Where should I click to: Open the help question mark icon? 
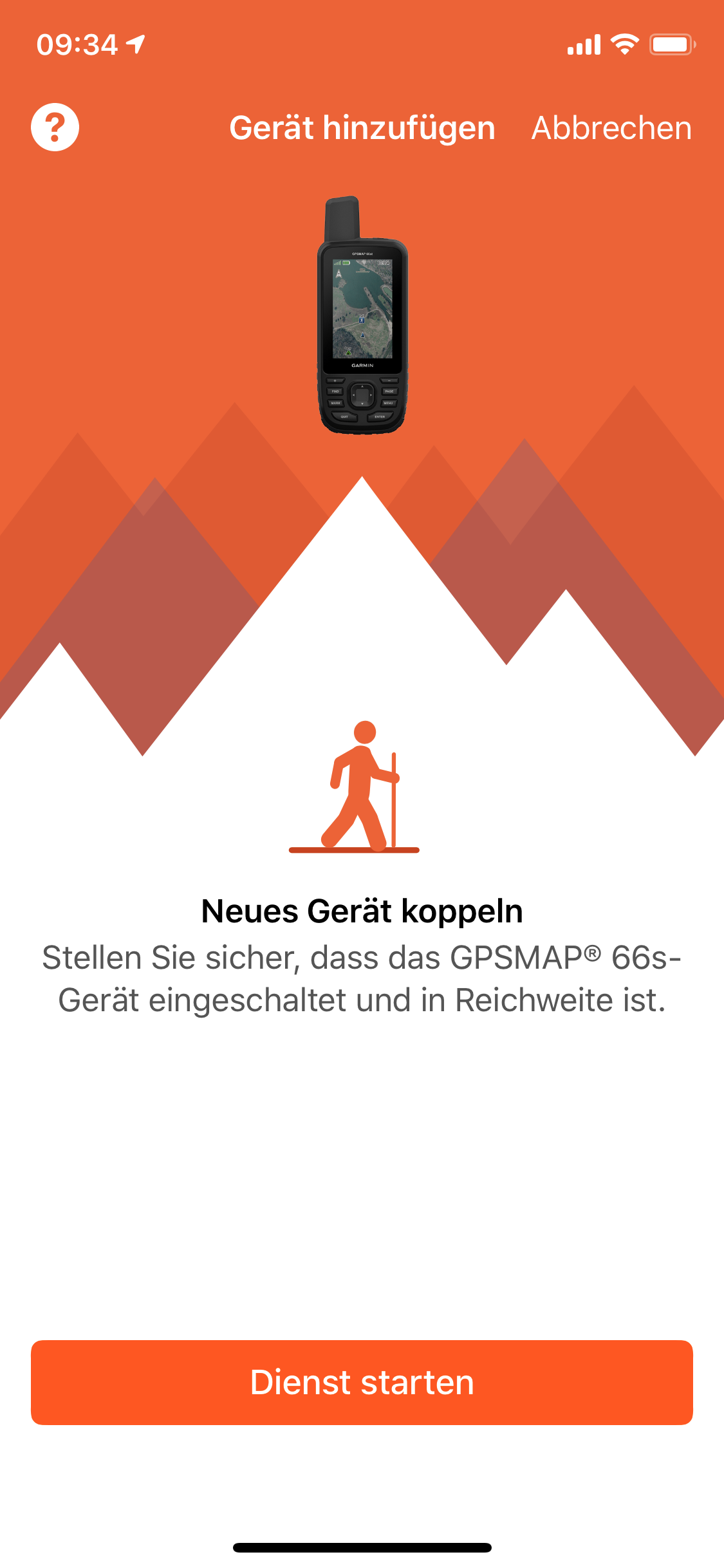click(55, 127)
